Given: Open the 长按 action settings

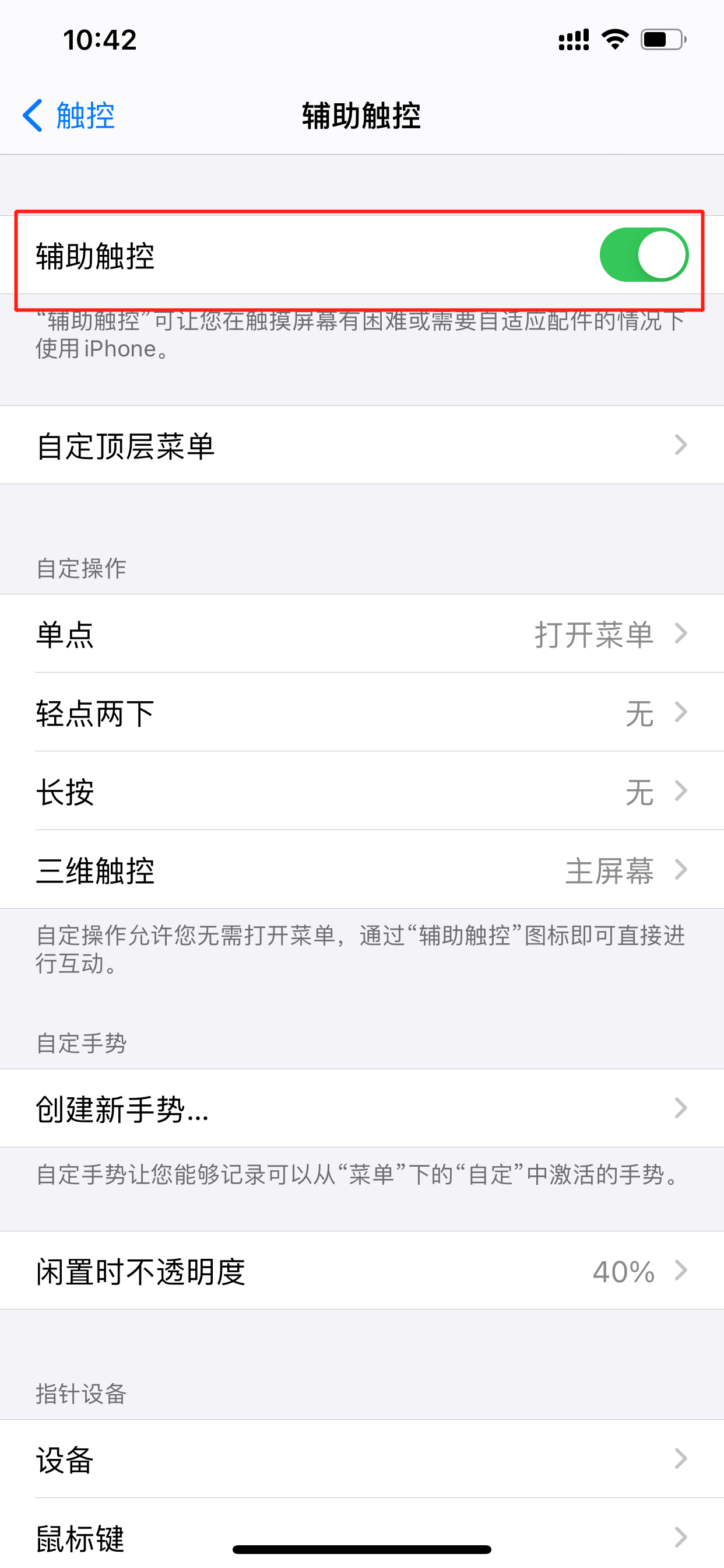Looking at the screenshot, I should (362, 790).
